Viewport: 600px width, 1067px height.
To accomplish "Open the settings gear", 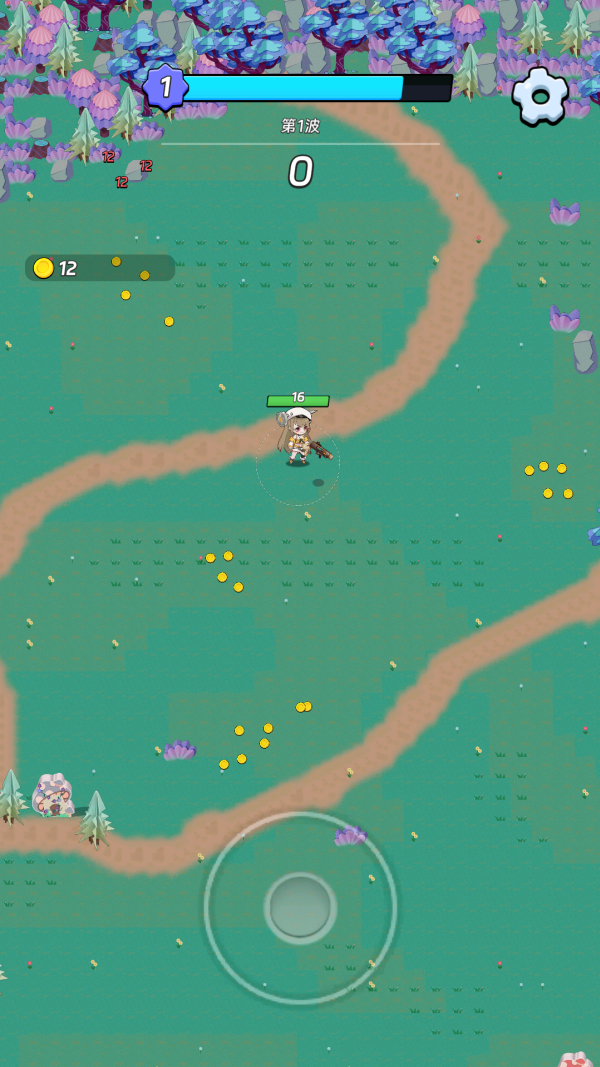I will (x=540, y=96).
